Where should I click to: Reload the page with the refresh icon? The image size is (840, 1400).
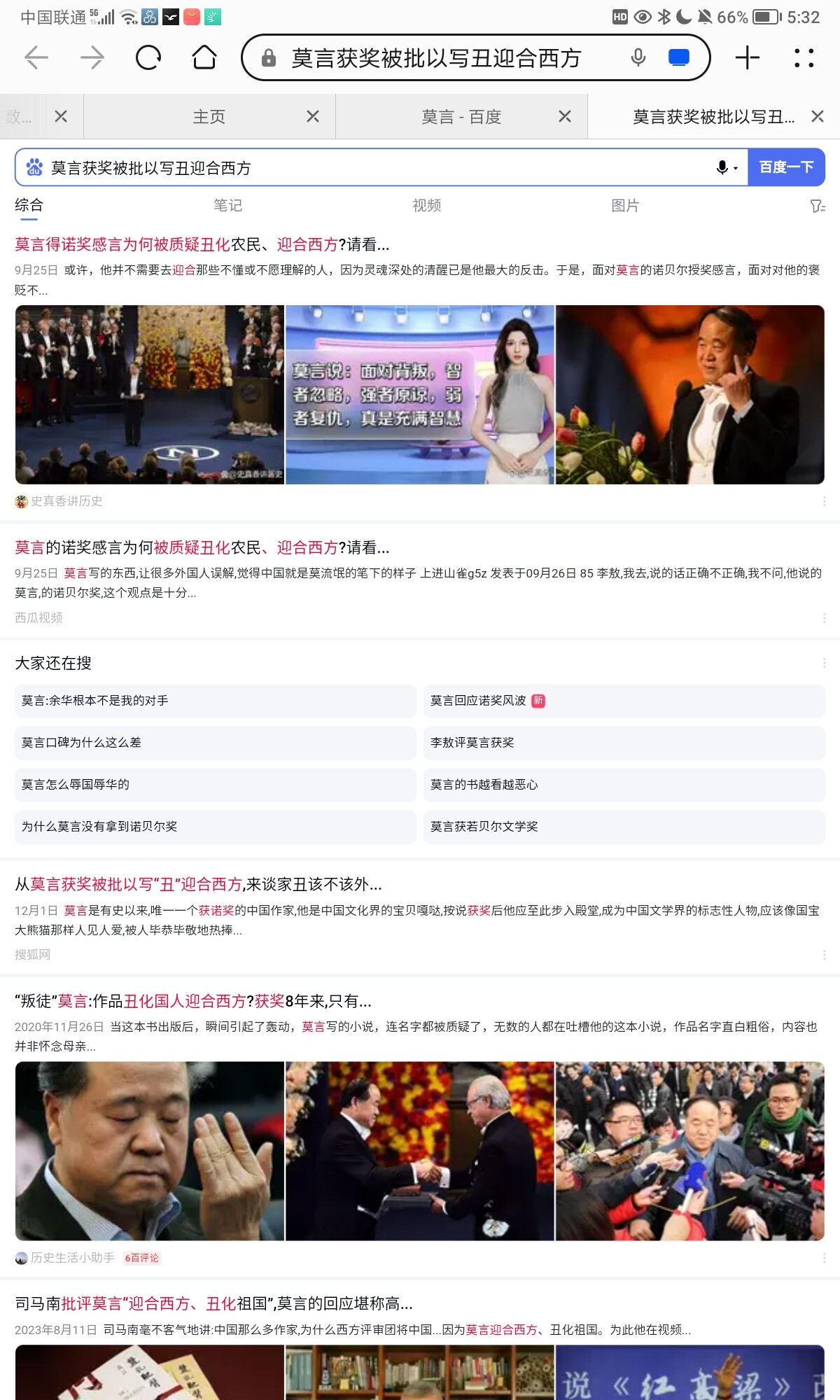(x=148, y=57)
